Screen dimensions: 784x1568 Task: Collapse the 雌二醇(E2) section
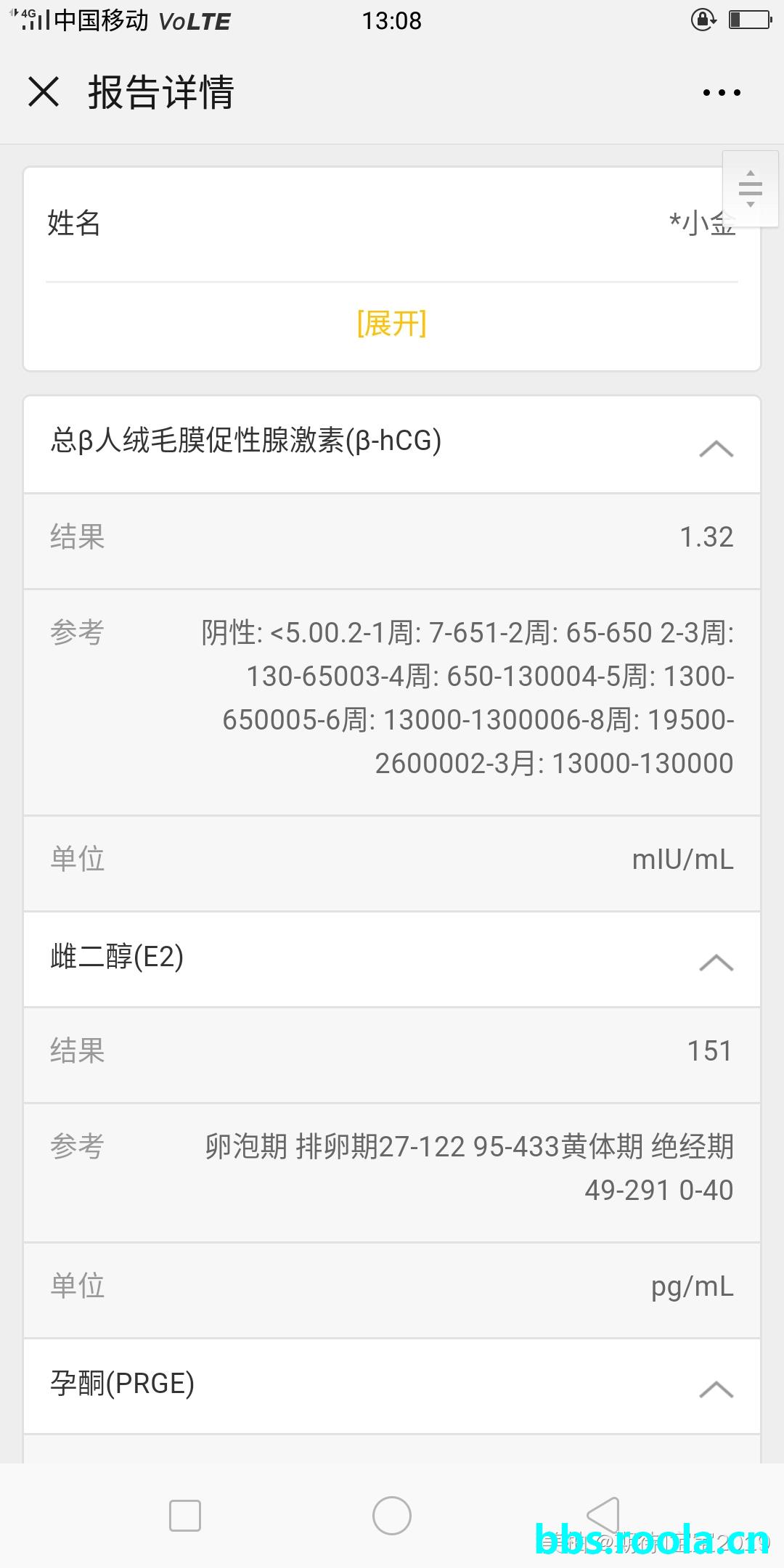coord(716,962)
